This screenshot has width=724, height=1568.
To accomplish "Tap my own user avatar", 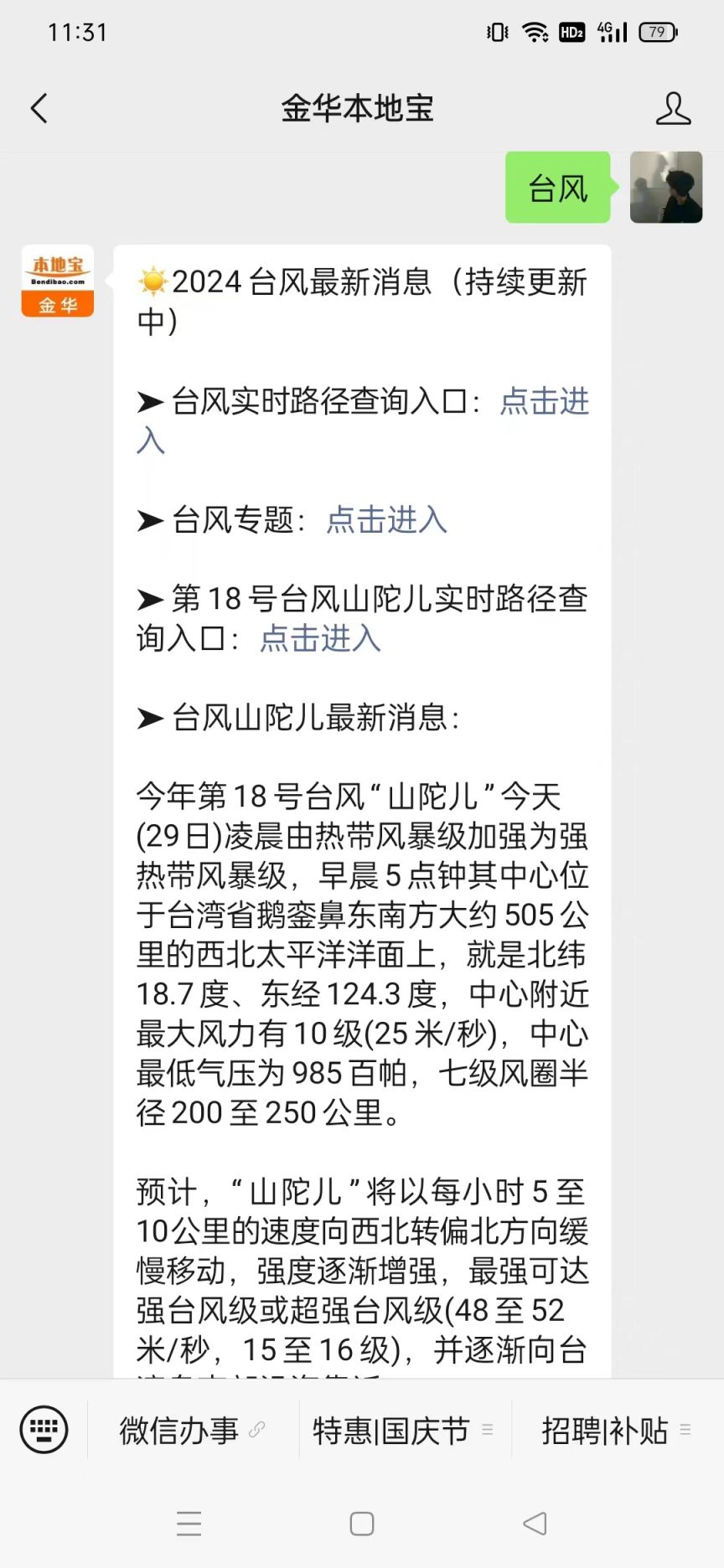I will pyautogui.click(x=665, y=188).
